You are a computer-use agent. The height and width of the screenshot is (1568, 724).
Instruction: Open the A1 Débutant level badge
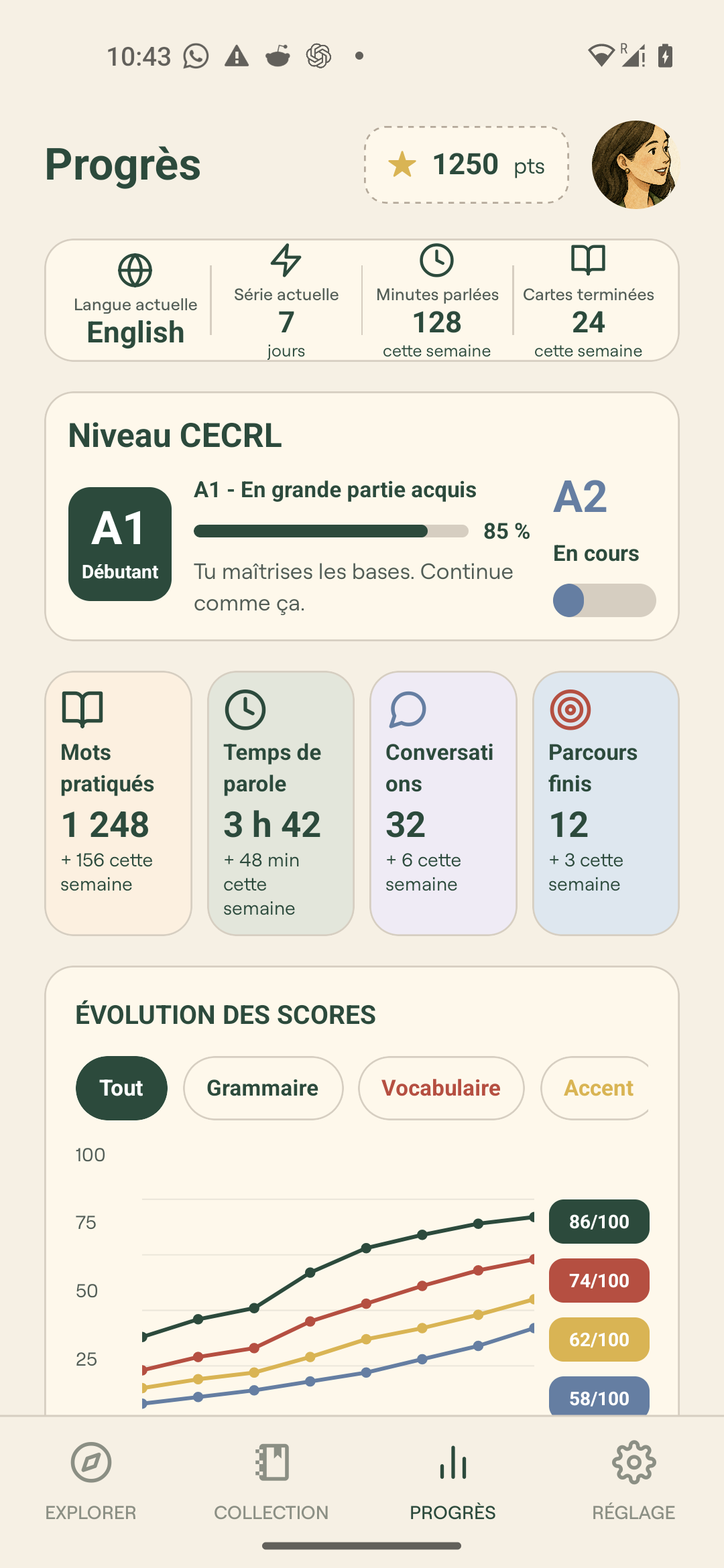tap(120, 544)
